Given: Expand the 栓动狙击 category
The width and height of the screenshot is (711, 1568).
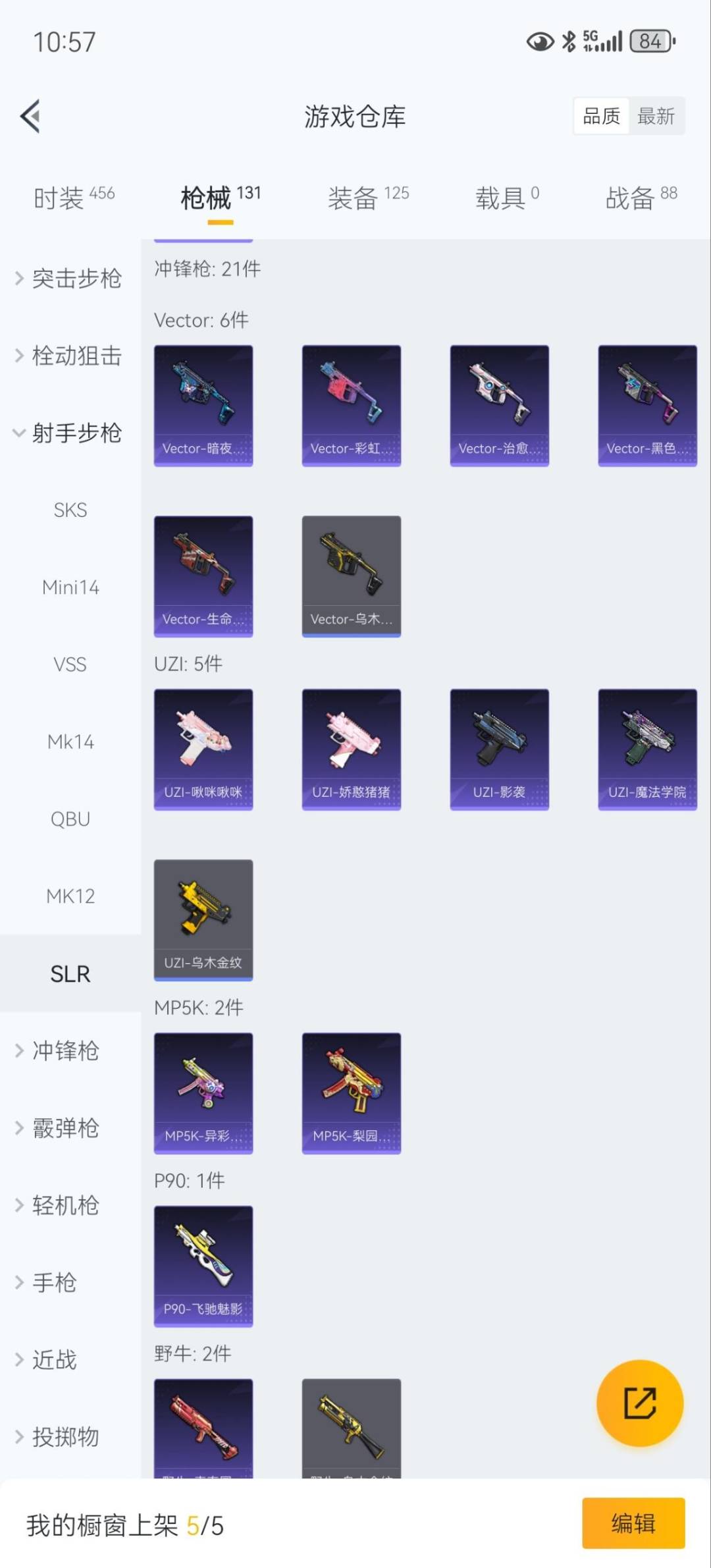Looking at the screenshot, I should pos(70,356).
